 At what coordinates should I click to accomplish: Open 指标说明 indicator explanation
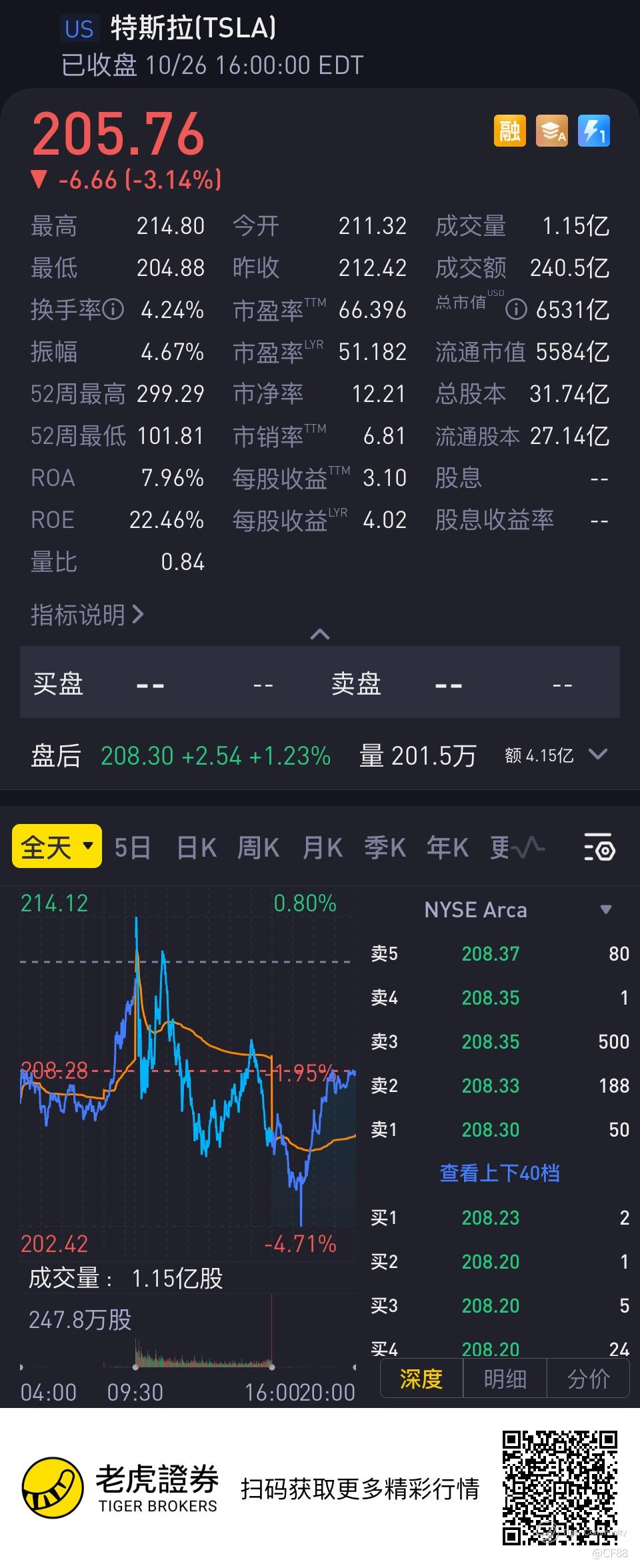pos(87,615)
